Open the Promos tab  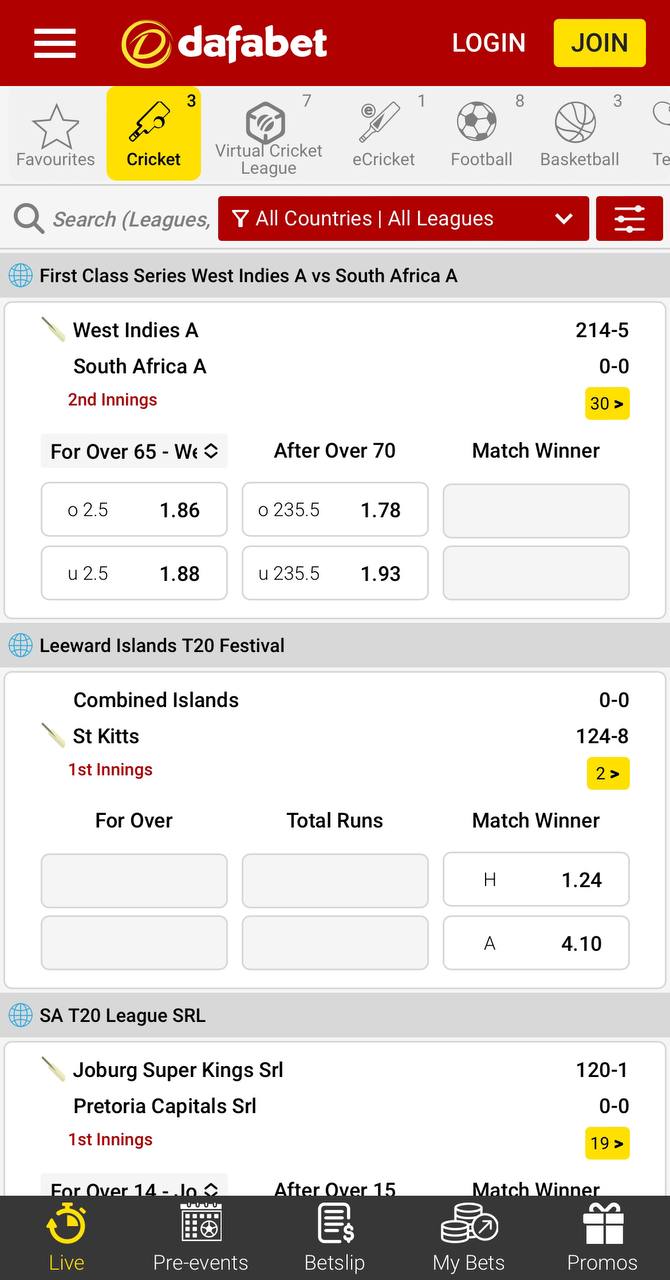(602, 1238)
